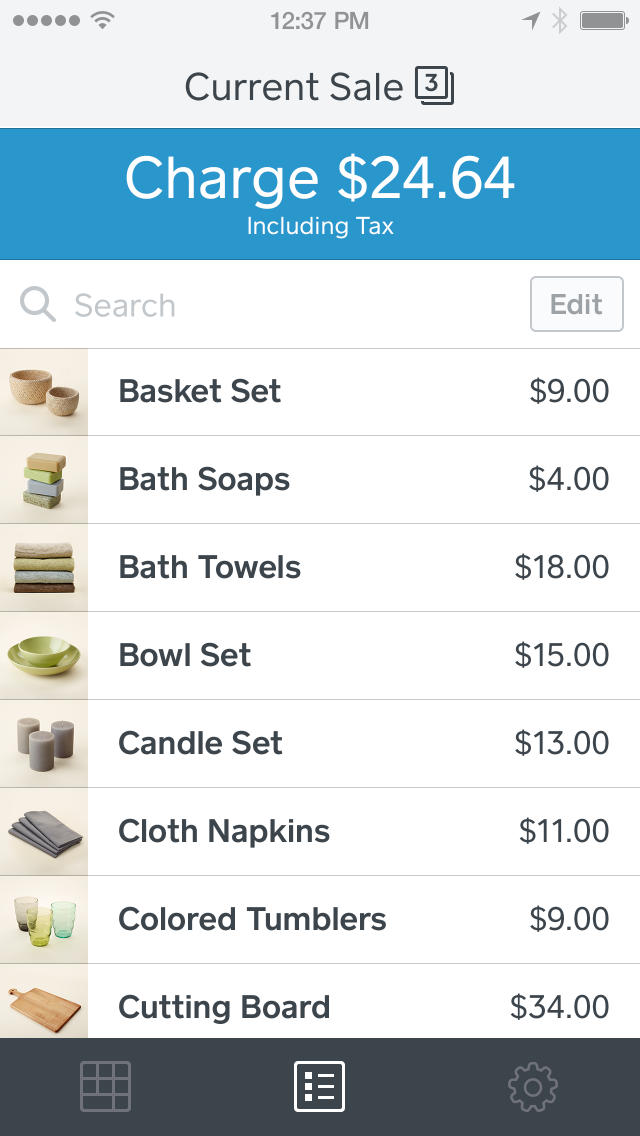Add Bath Soaps to the sale

(320, 480)
